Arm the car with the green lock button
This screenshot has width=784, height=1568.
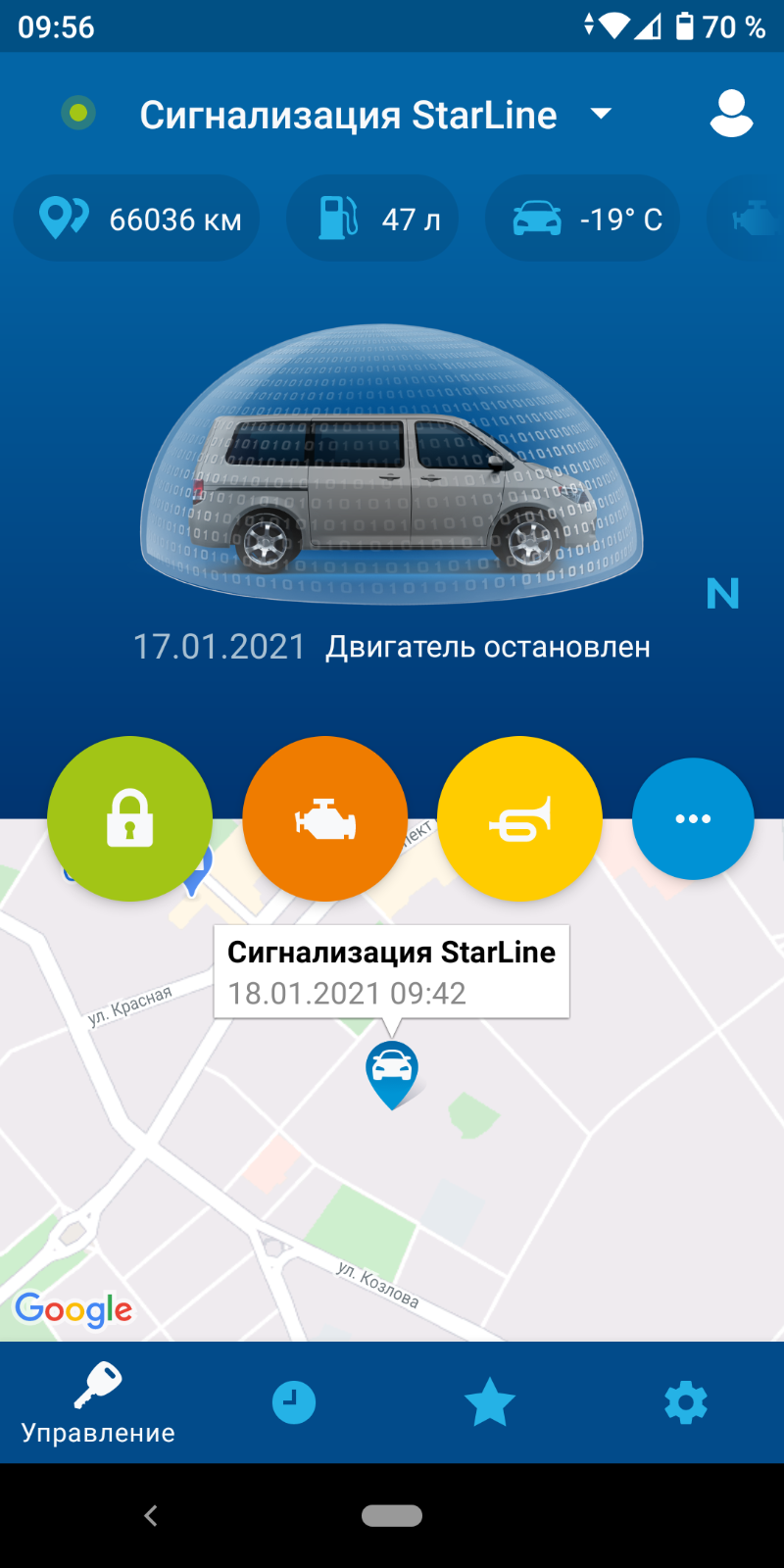(x=129, y=818)
